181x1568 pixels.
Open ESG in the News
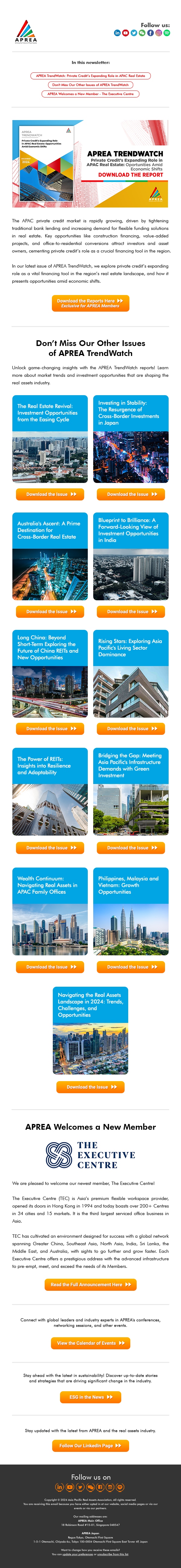pos(90,1397)
